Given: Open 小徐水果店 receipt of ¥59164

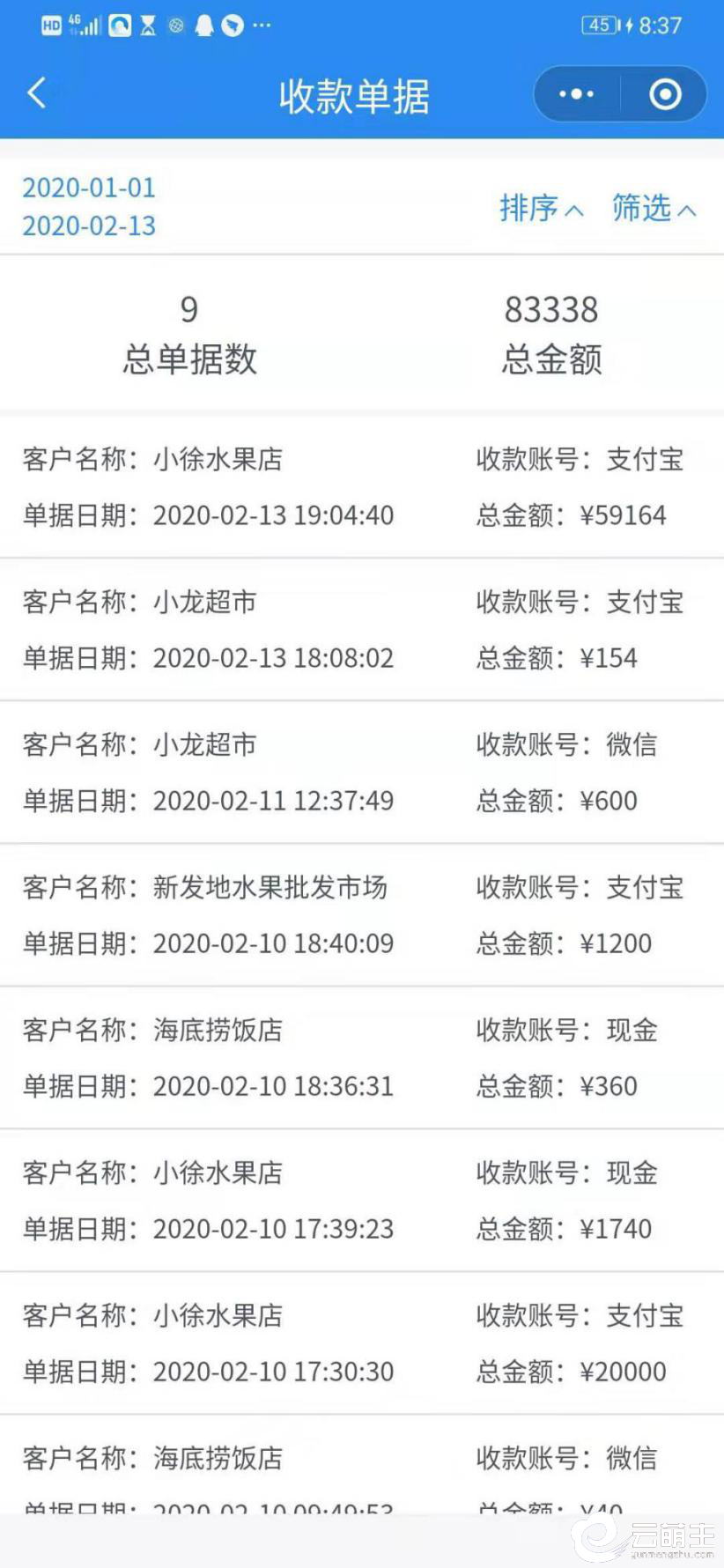Looking at the screenshot, I should pyautogui.click(x=362, y=487).
